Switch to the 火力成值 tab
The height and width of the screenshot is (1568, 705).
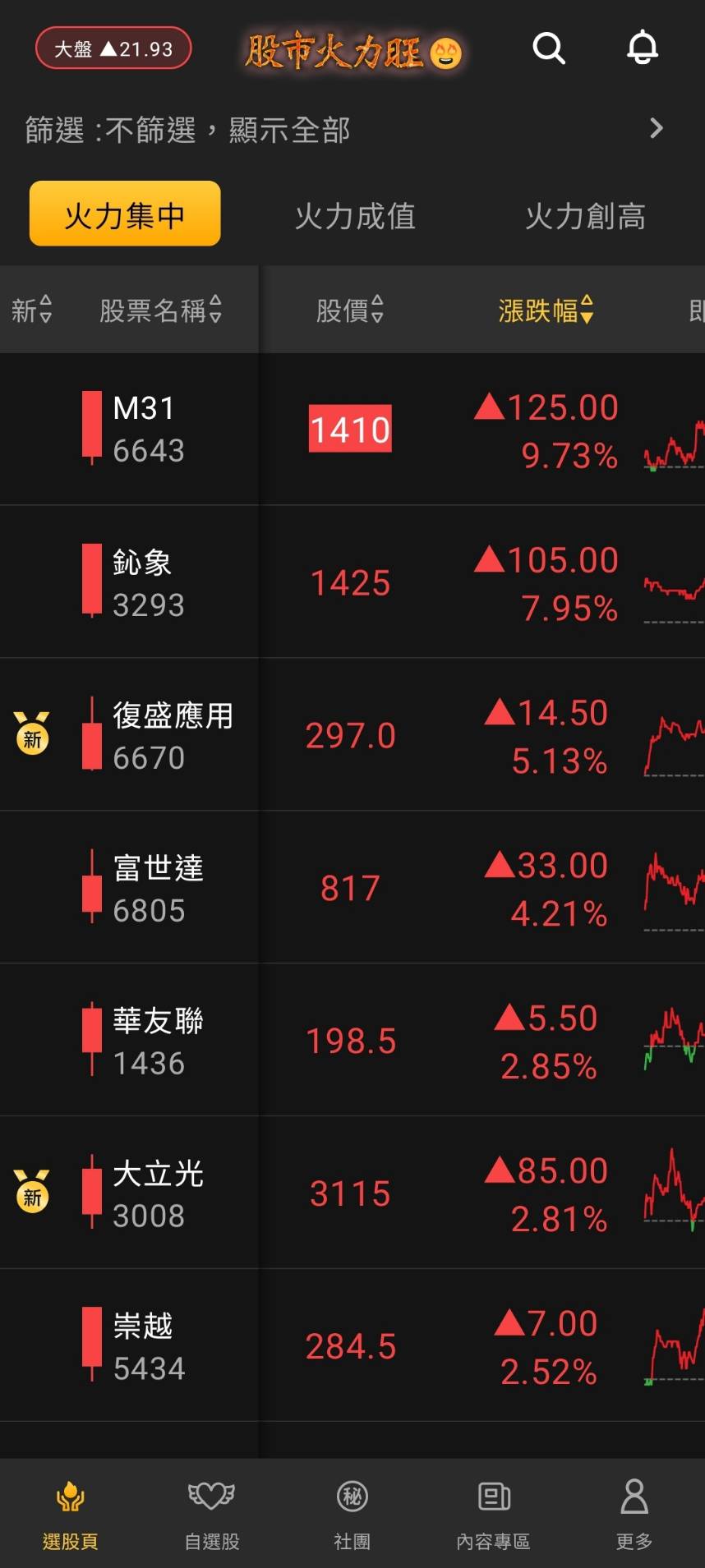(x=354, y=216)
